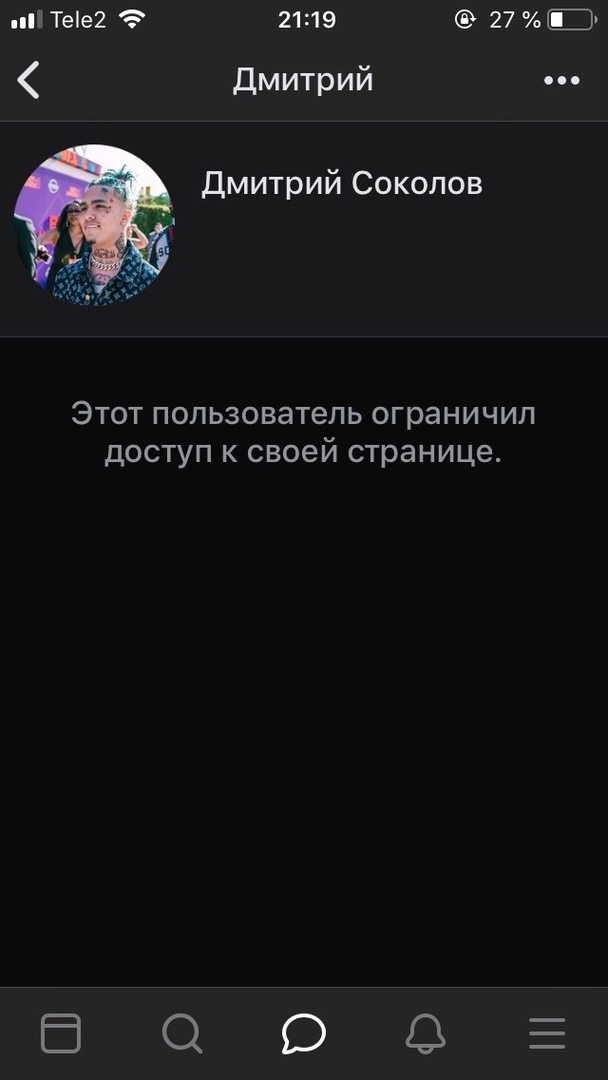
Task: Open the hamburger menu tab
Action: tap(547, 1033)
